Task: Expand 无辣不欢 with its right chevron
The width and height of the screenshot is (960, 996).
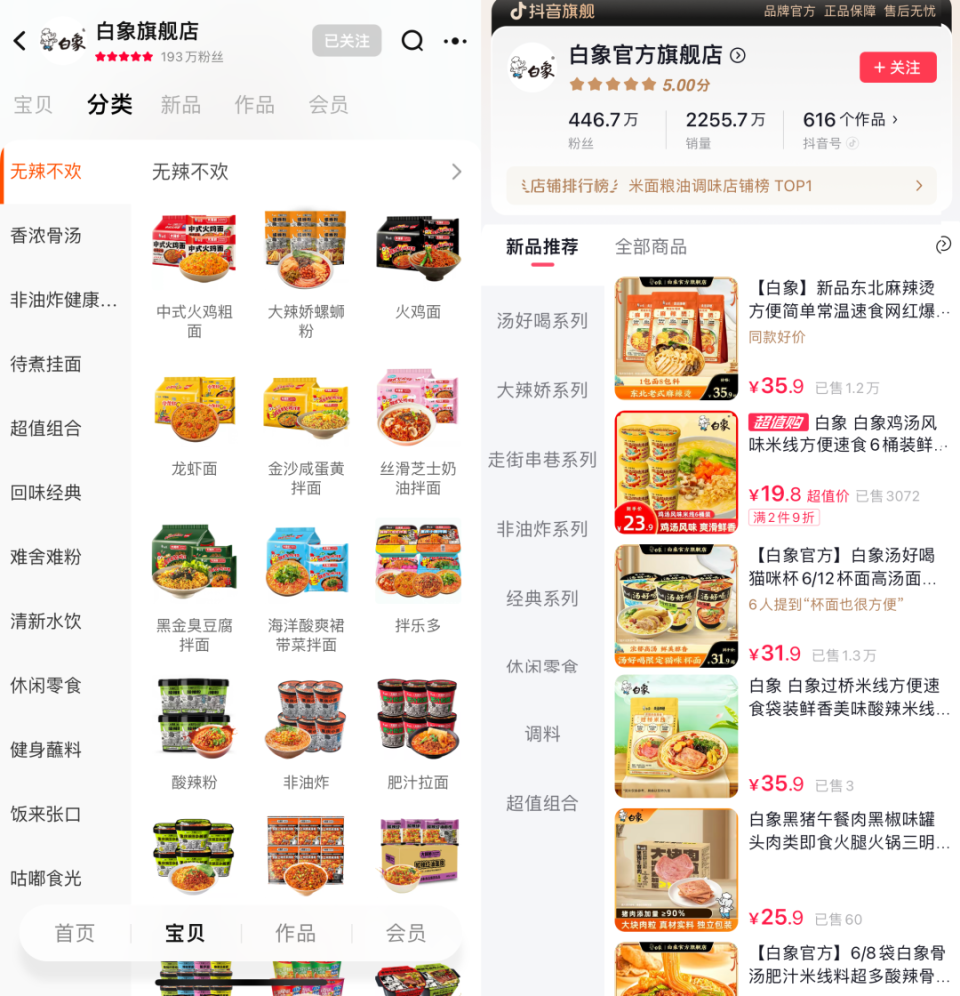Action: 456,172
